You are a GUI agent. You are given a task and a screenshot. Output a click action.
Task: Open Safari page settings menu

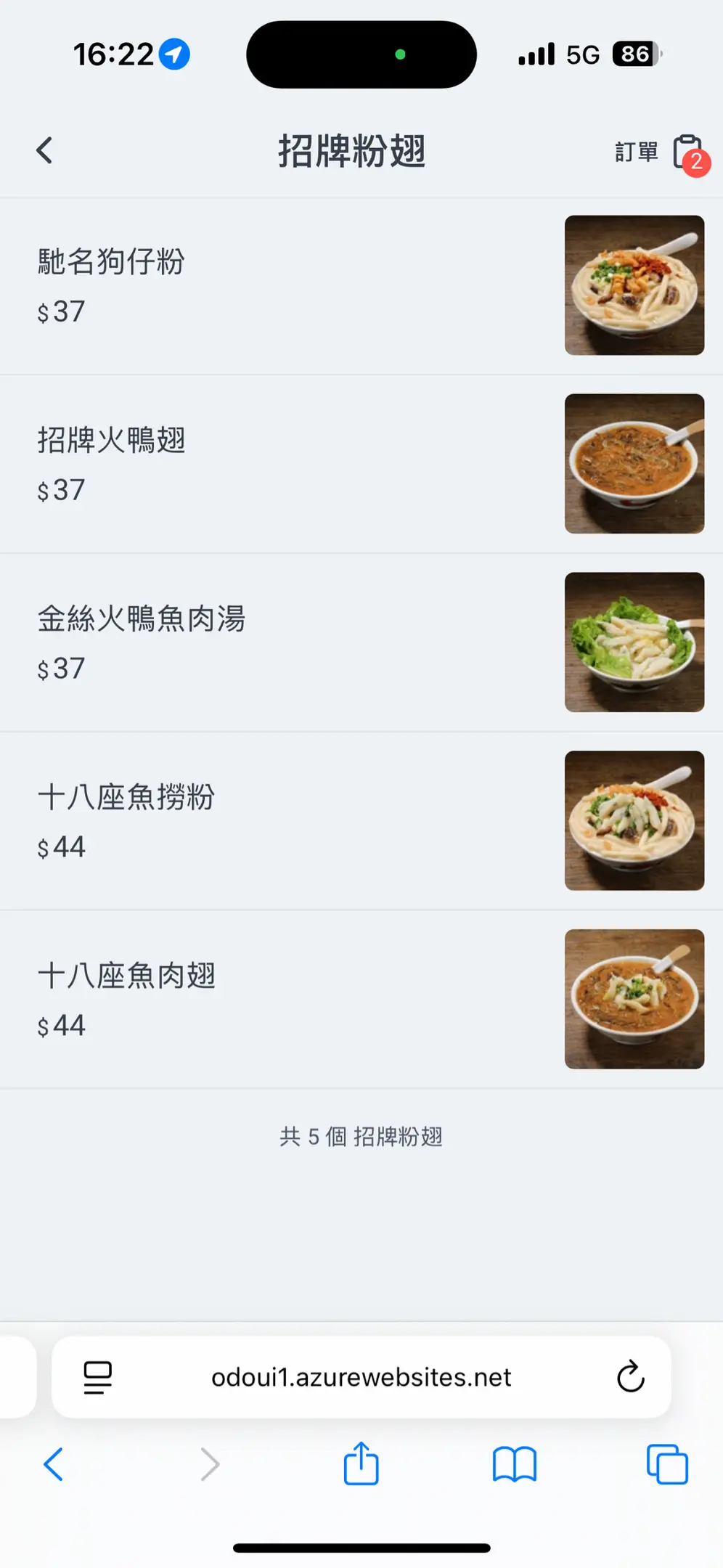coord(98,1377)
